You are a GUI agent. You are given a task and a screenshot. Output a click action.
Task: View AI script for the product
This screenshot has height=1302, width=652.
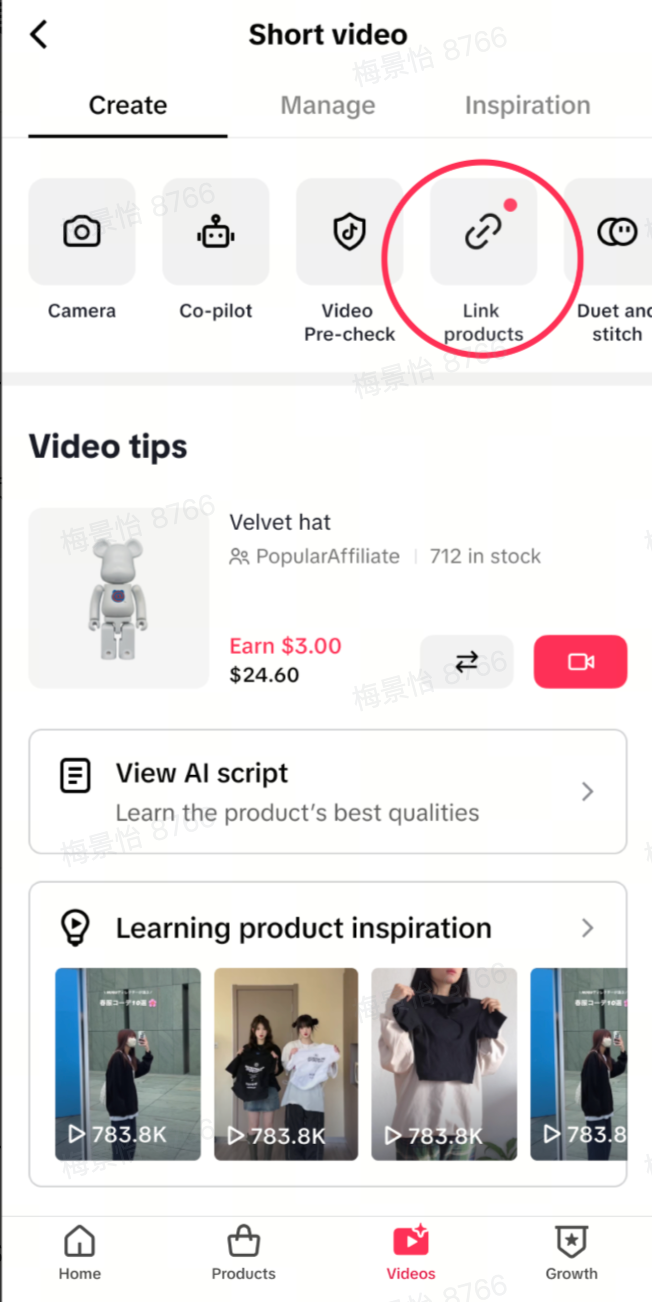click(328, 792)
